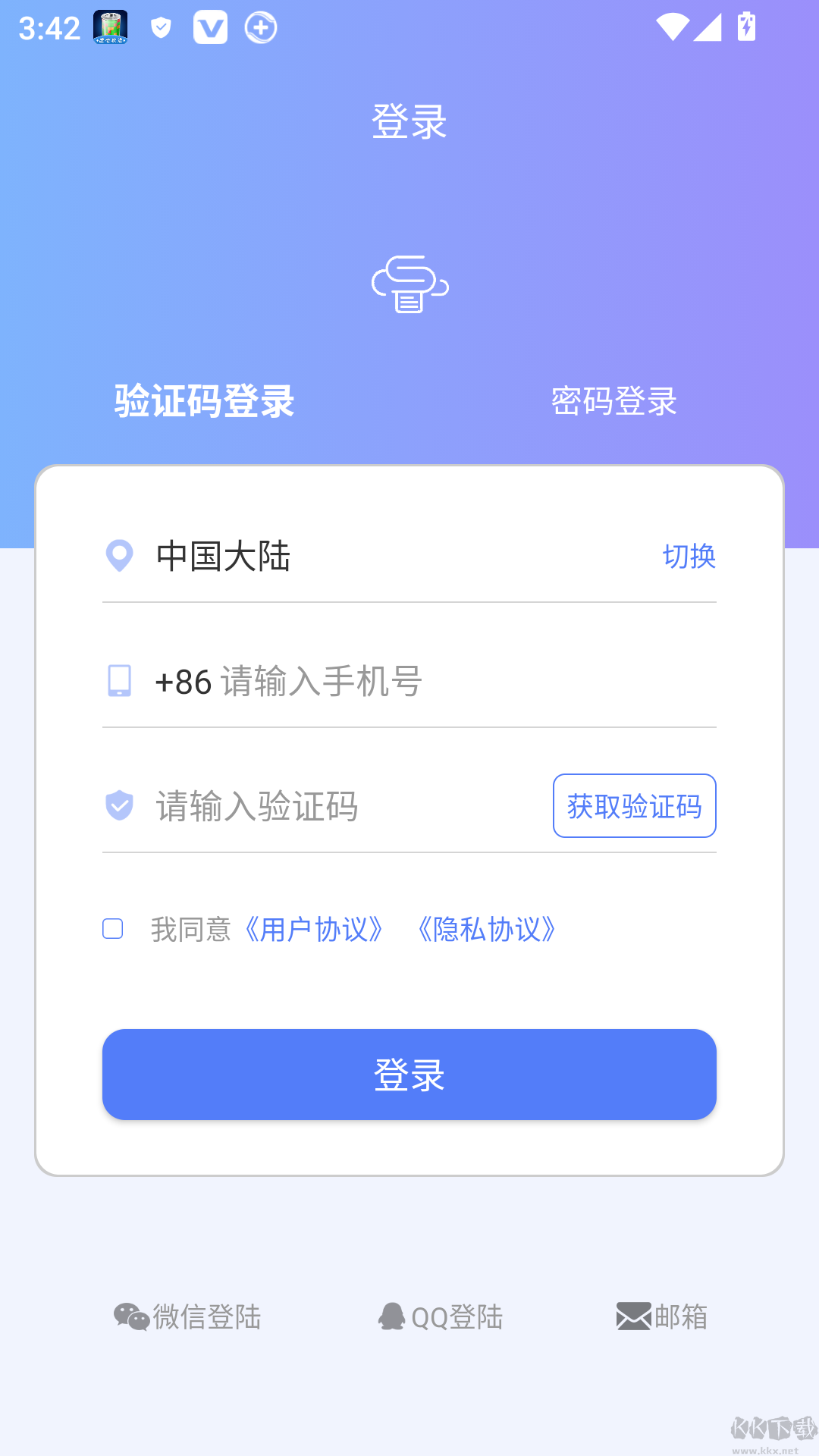Open the battery app icon in the status bar
Image resolution: width=819 pixels, height=1456 pixels.
pyautogui.click(x=112, y=28)
